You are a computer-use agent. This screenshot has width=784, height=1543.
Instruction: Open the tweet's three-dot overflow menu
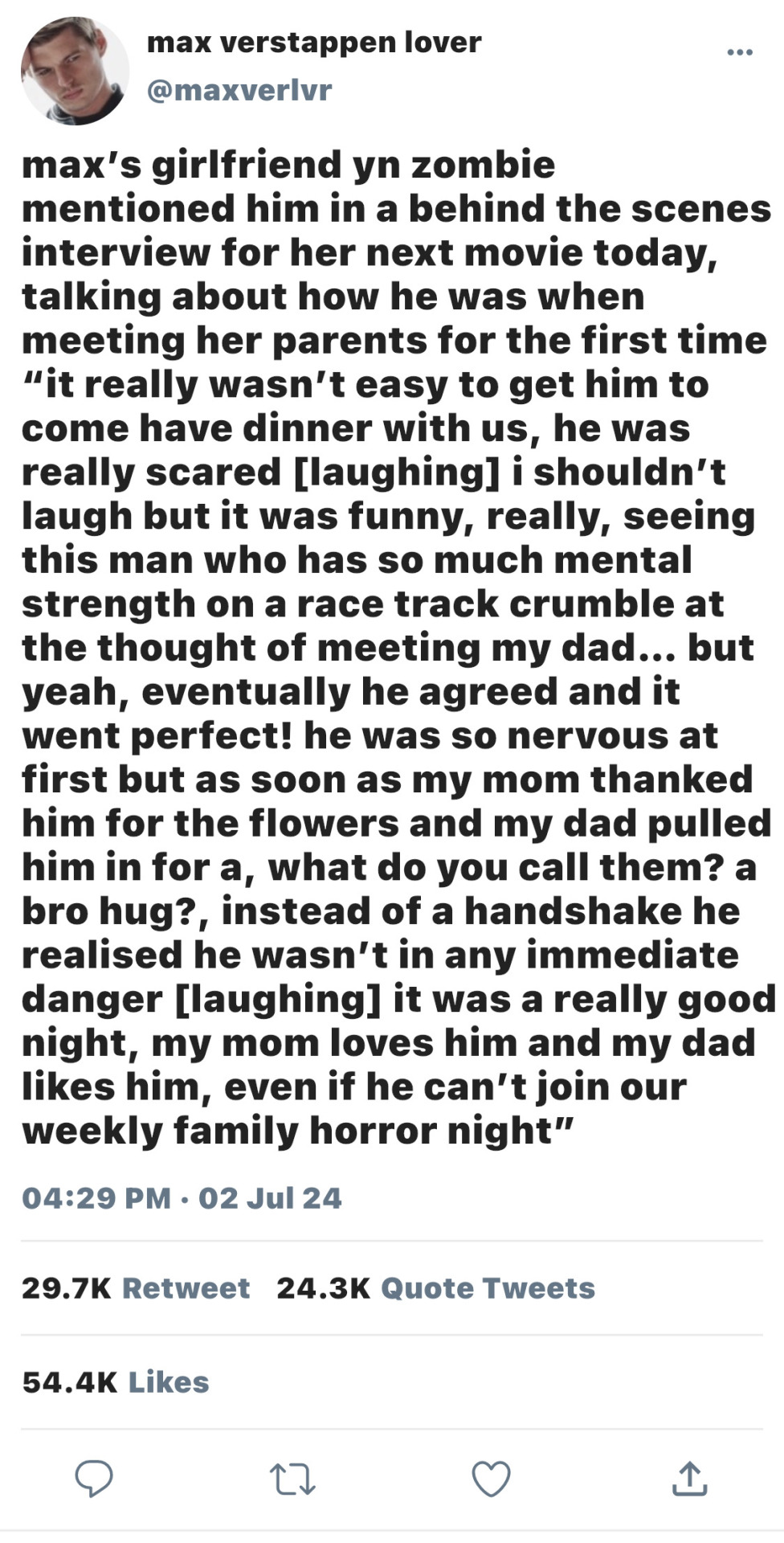(739, 53)
